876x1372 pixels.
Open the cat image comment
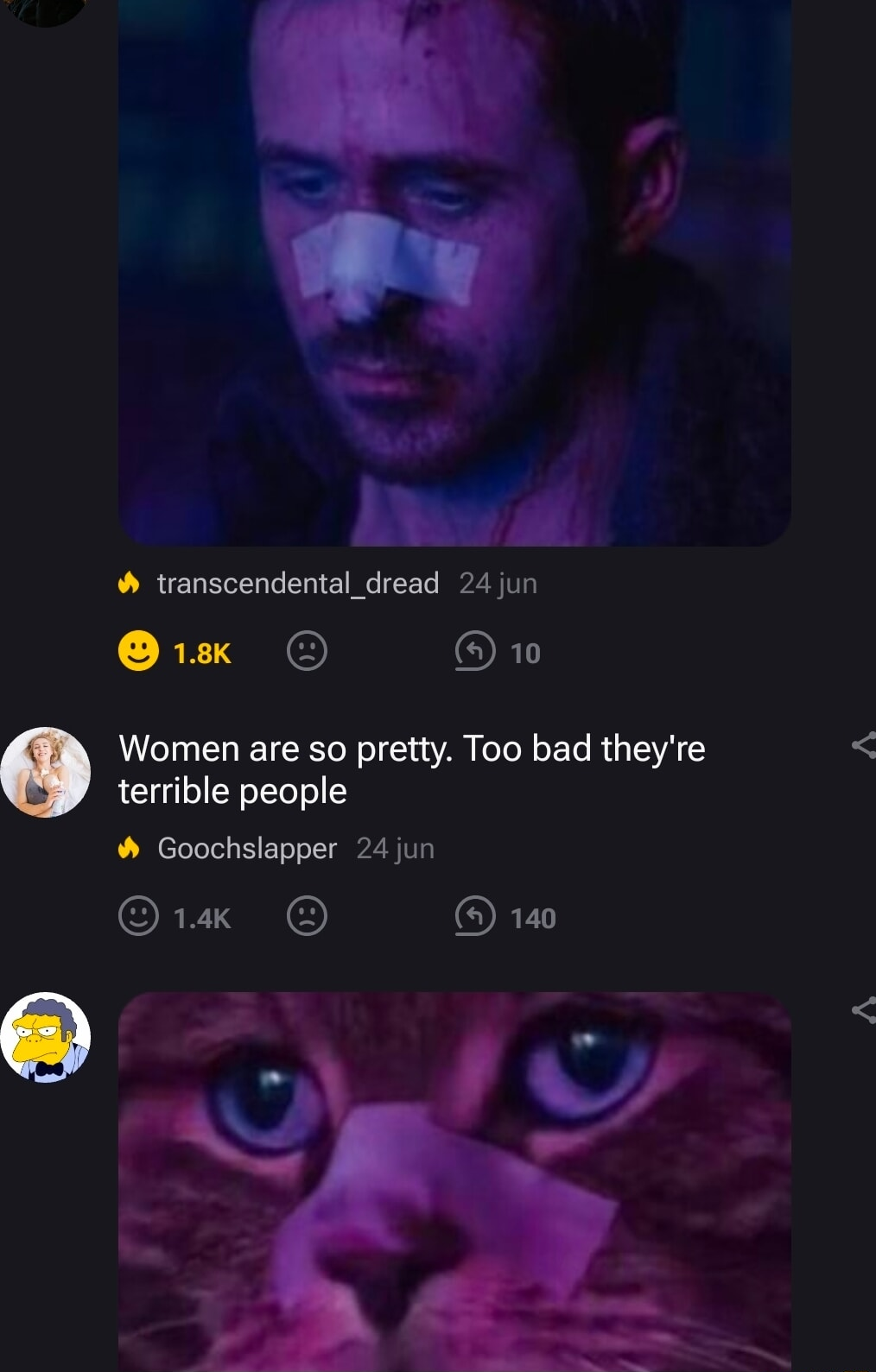pyautogui.click(x=454, y=1183)
